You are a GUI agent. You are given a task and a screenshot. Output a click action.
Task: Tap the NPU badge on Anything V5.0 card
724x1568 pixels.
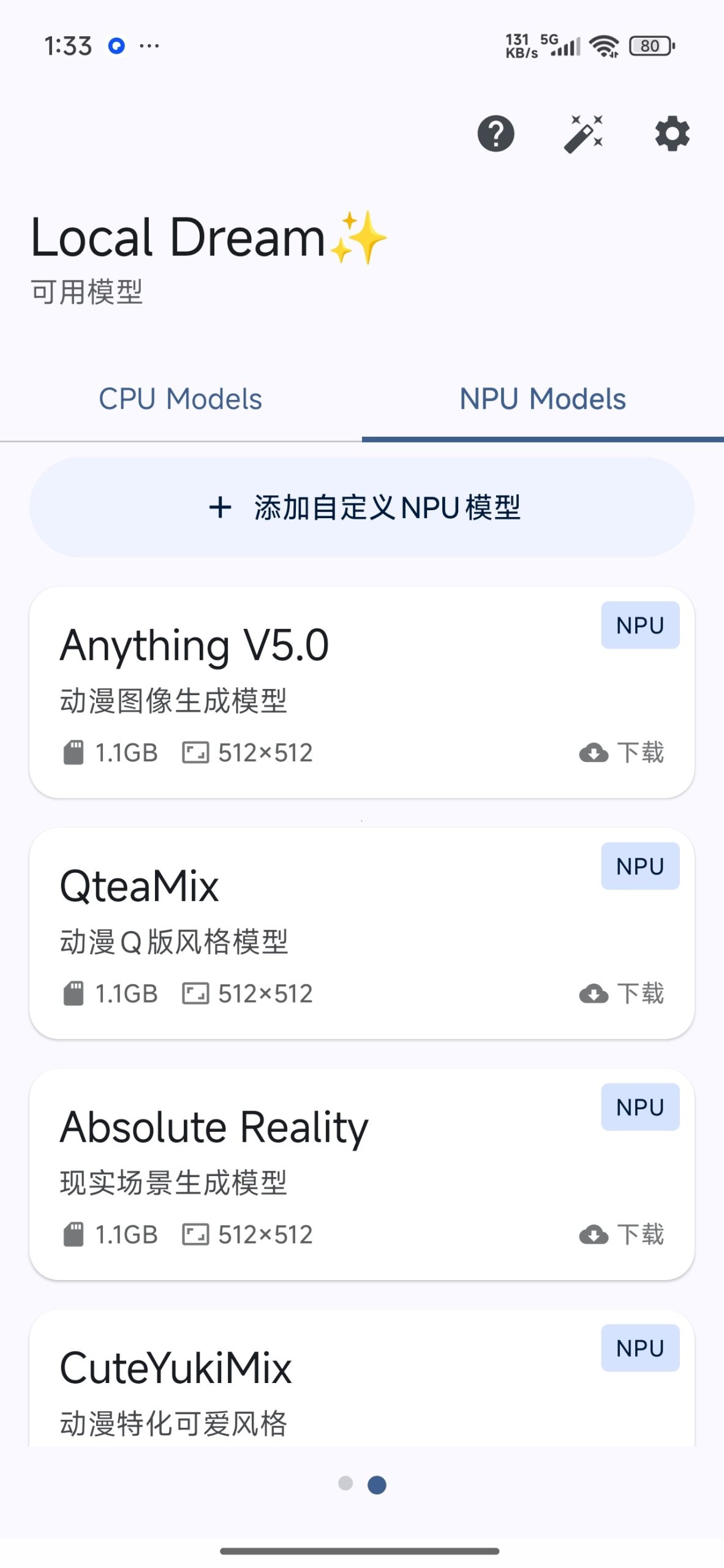pyautogui.click(x=639, y=625)
